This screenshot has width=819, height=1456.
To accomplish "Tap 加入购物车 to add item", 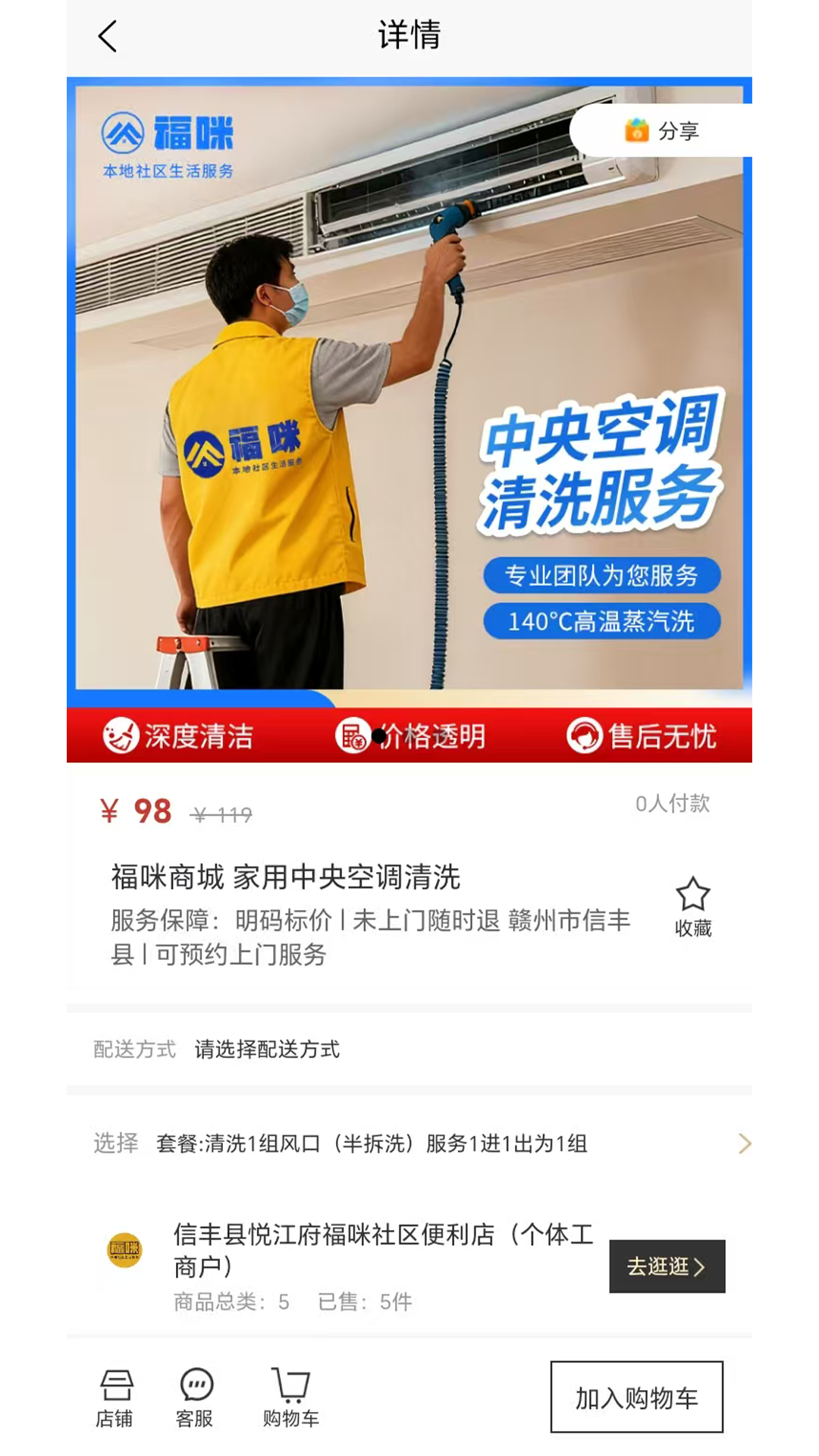I will [636, 1397].
